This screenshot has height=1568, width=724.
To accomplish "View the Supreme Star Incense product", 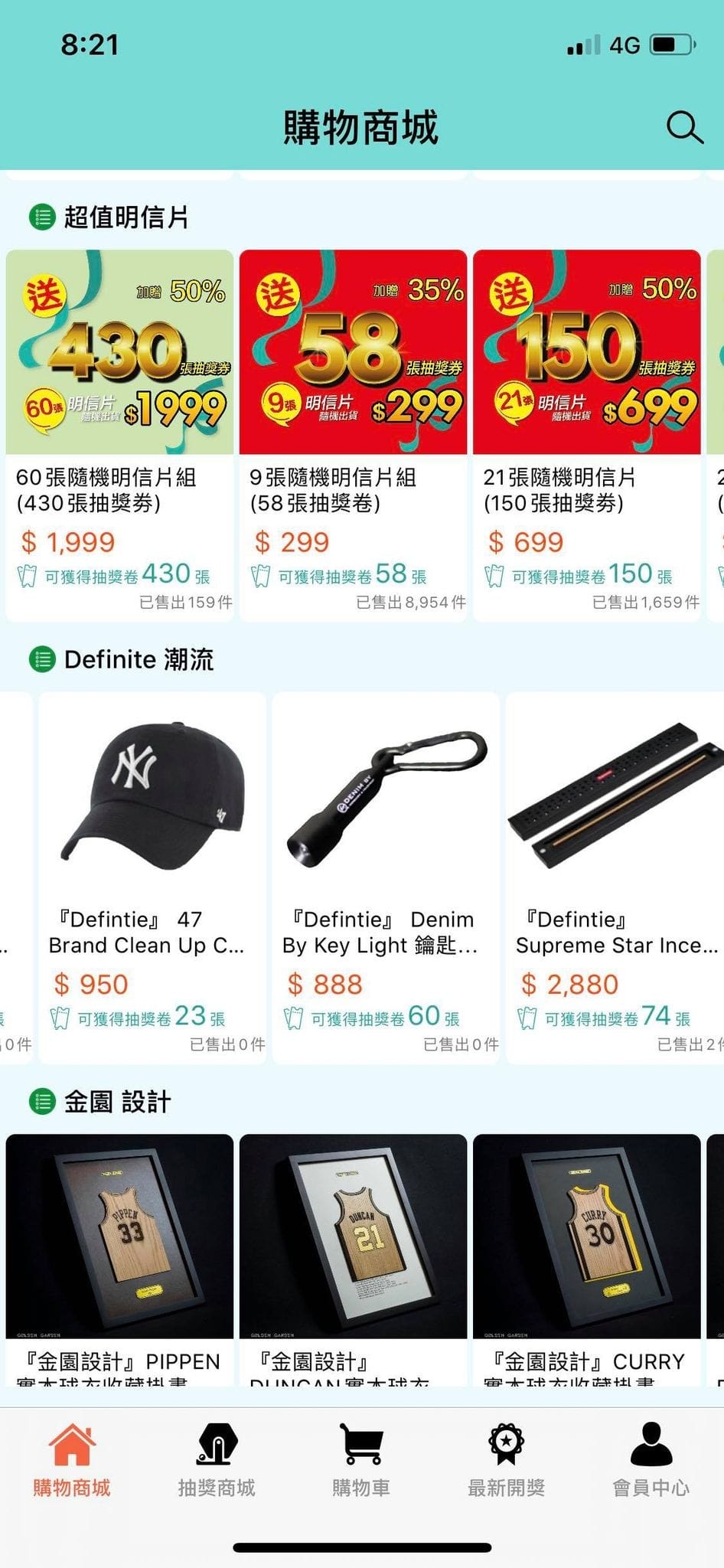I will click(615, 874).
